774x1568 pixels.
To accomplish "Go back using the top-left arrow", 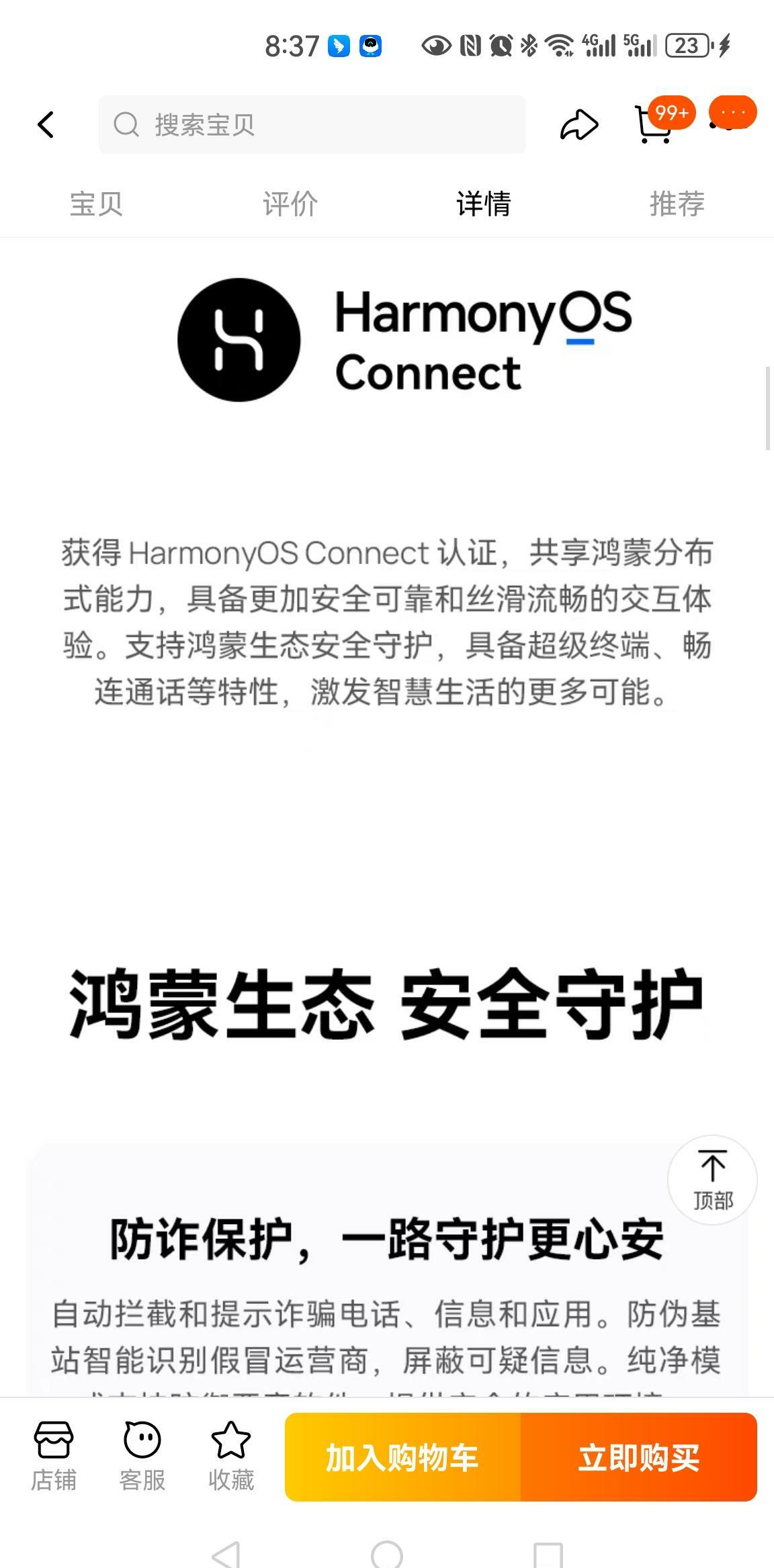I will point(46,125).
